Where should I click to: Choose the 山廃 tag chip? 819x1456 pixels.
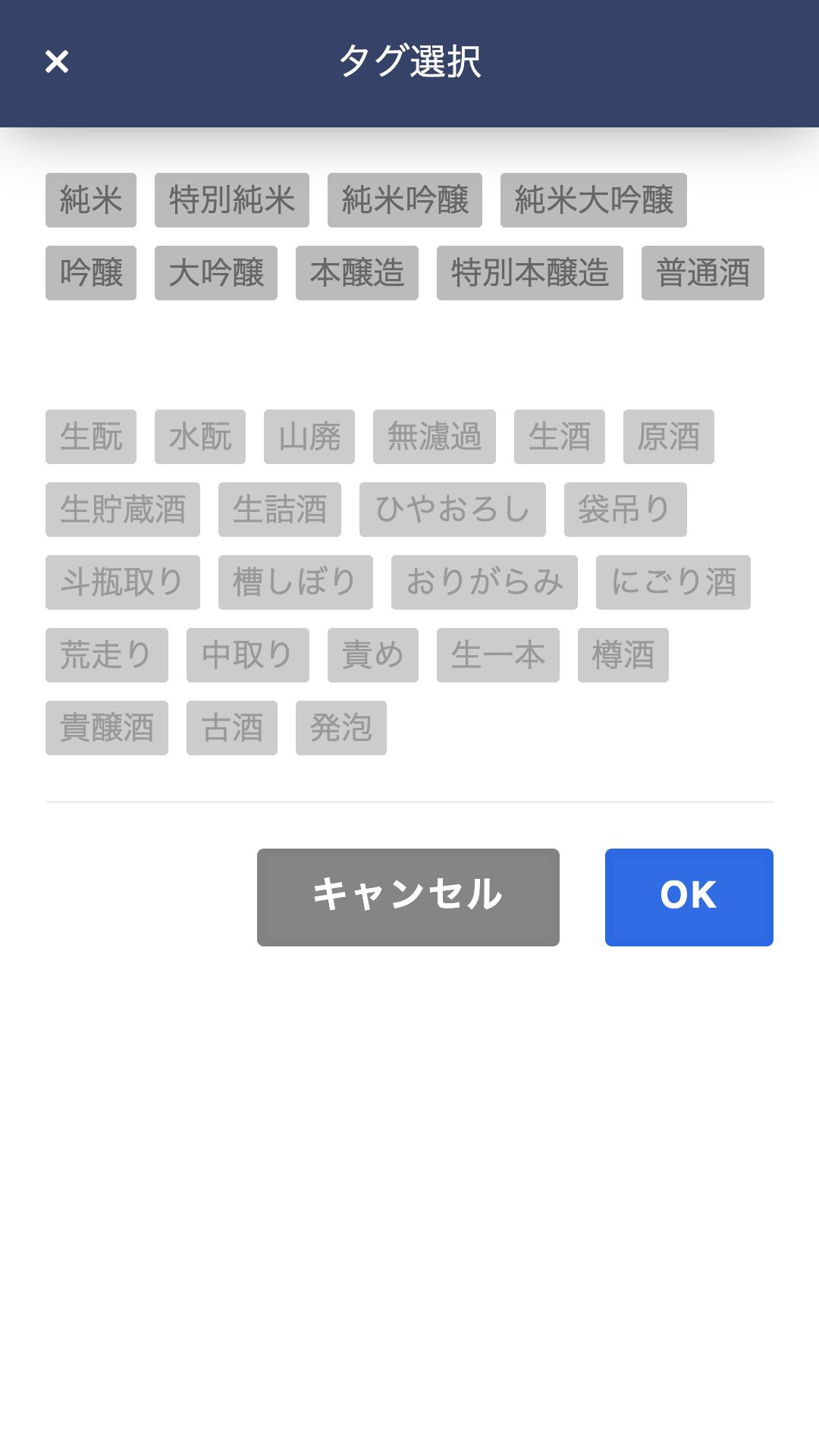[x=309, y=437]
